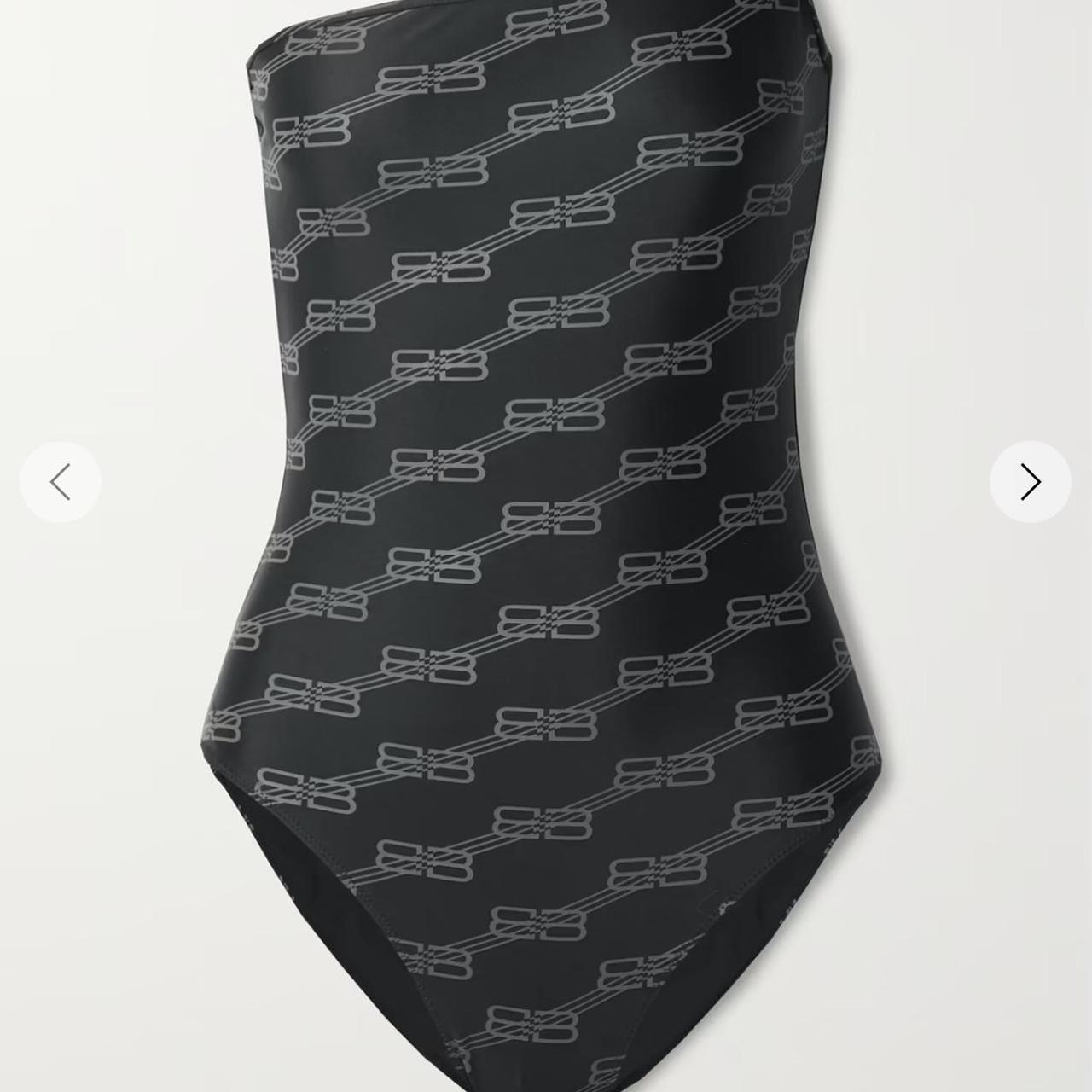The image size is (1092, 1092).
Task: Show the previous product image
Action: tap(60, 482)
